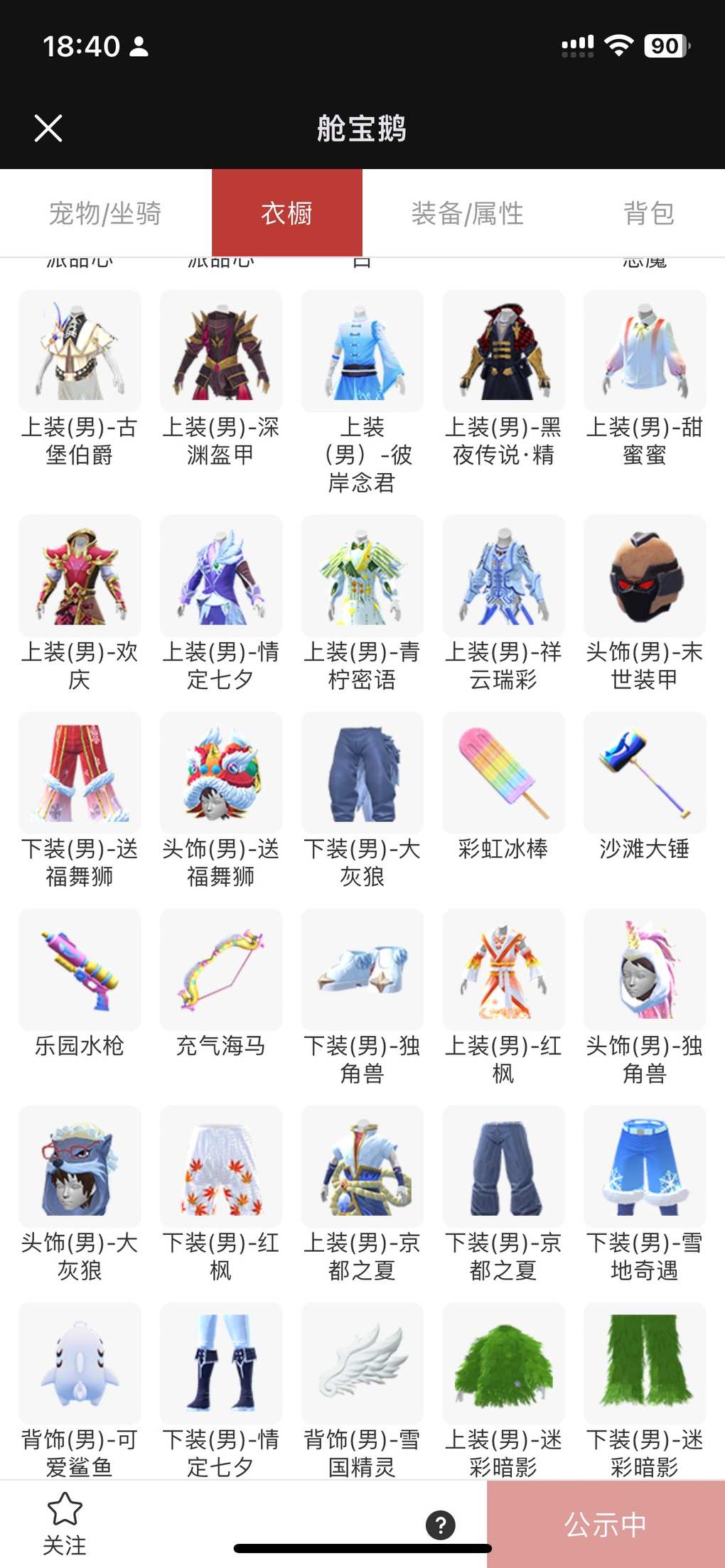Open the help question mark icon
This screenshot has height=1568, width=725.
click(x=441, y=1525)
